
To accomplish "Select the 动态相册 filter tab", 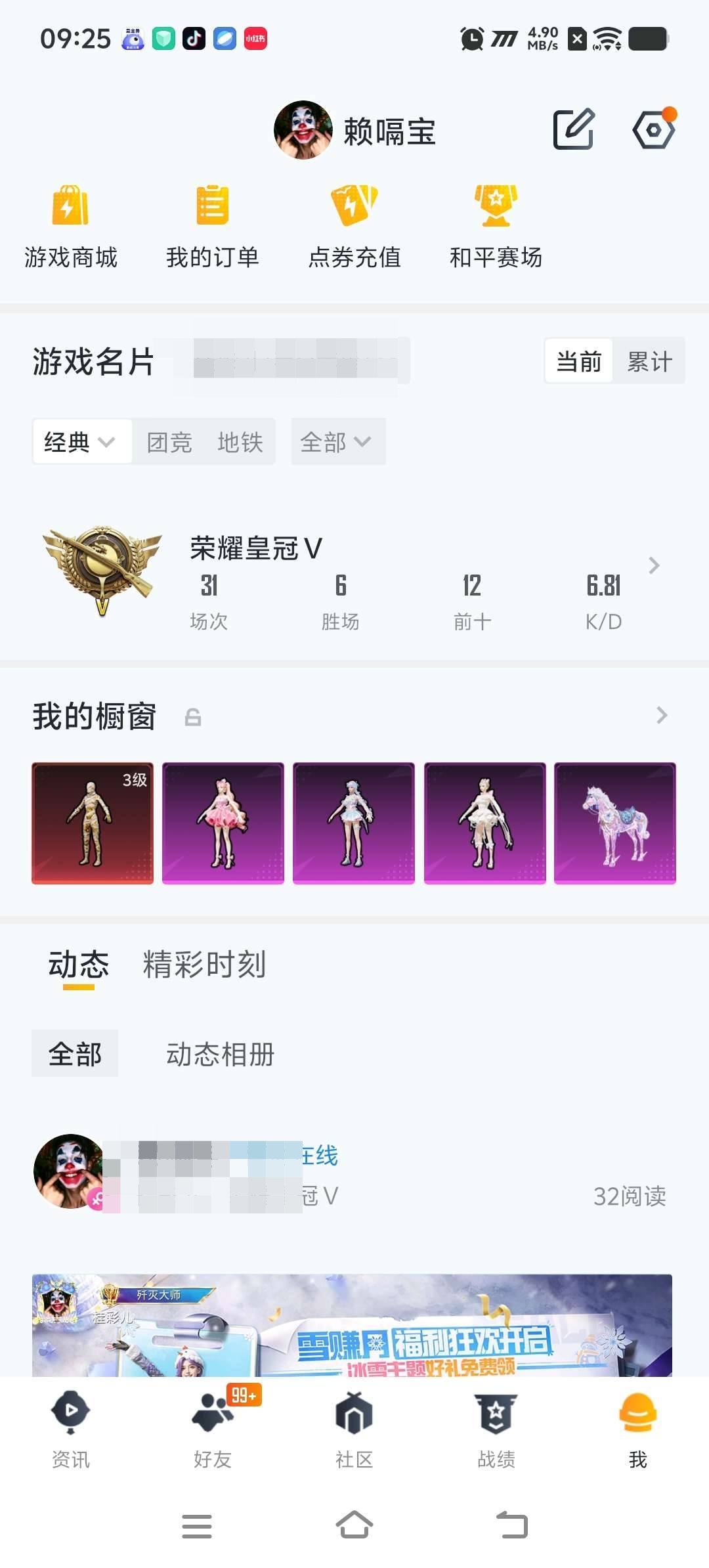I will coord(221,1053).
